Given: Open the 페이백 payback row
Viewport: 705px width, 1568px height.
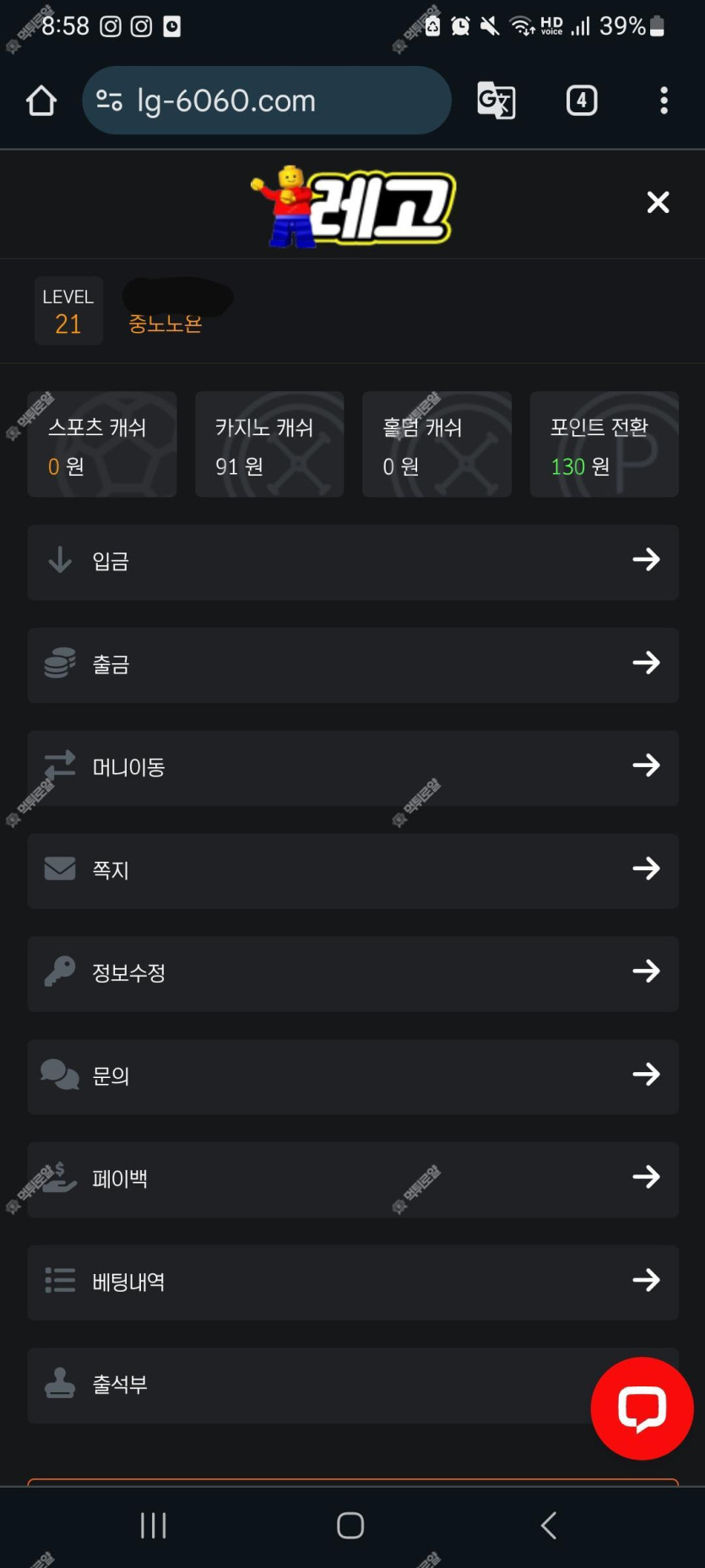Looking at the screenshot, I should point(353,1179).
